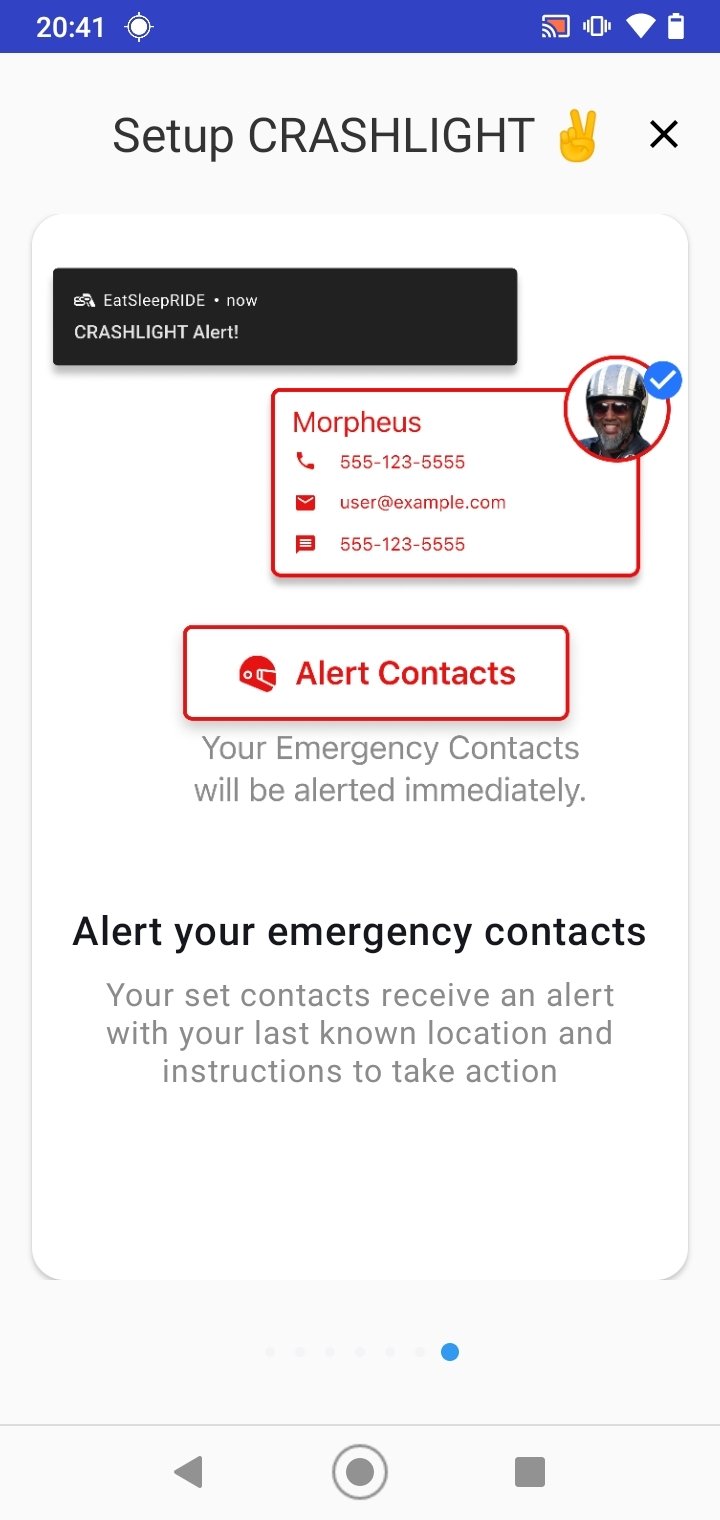Close the Setup CRASHLIGHT screen
Screen dimensions: 720x1520
(x=664, y=134)
